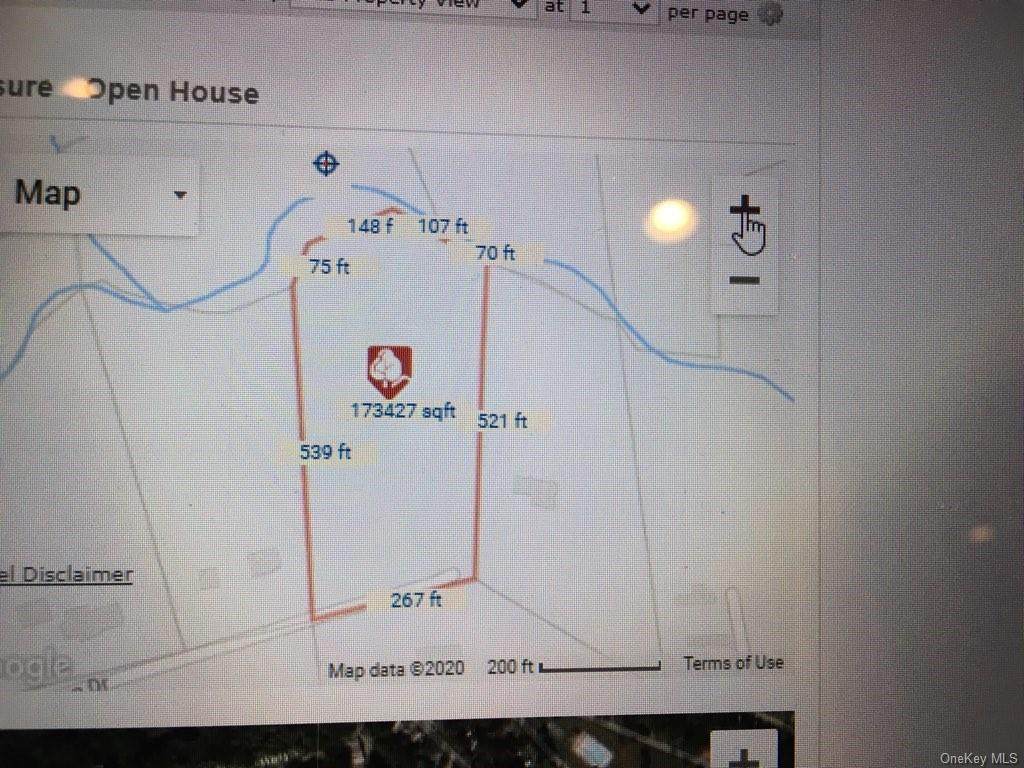Screen dimensions: 1024x768
Task: Zoom in on the map
Action: 744,211
